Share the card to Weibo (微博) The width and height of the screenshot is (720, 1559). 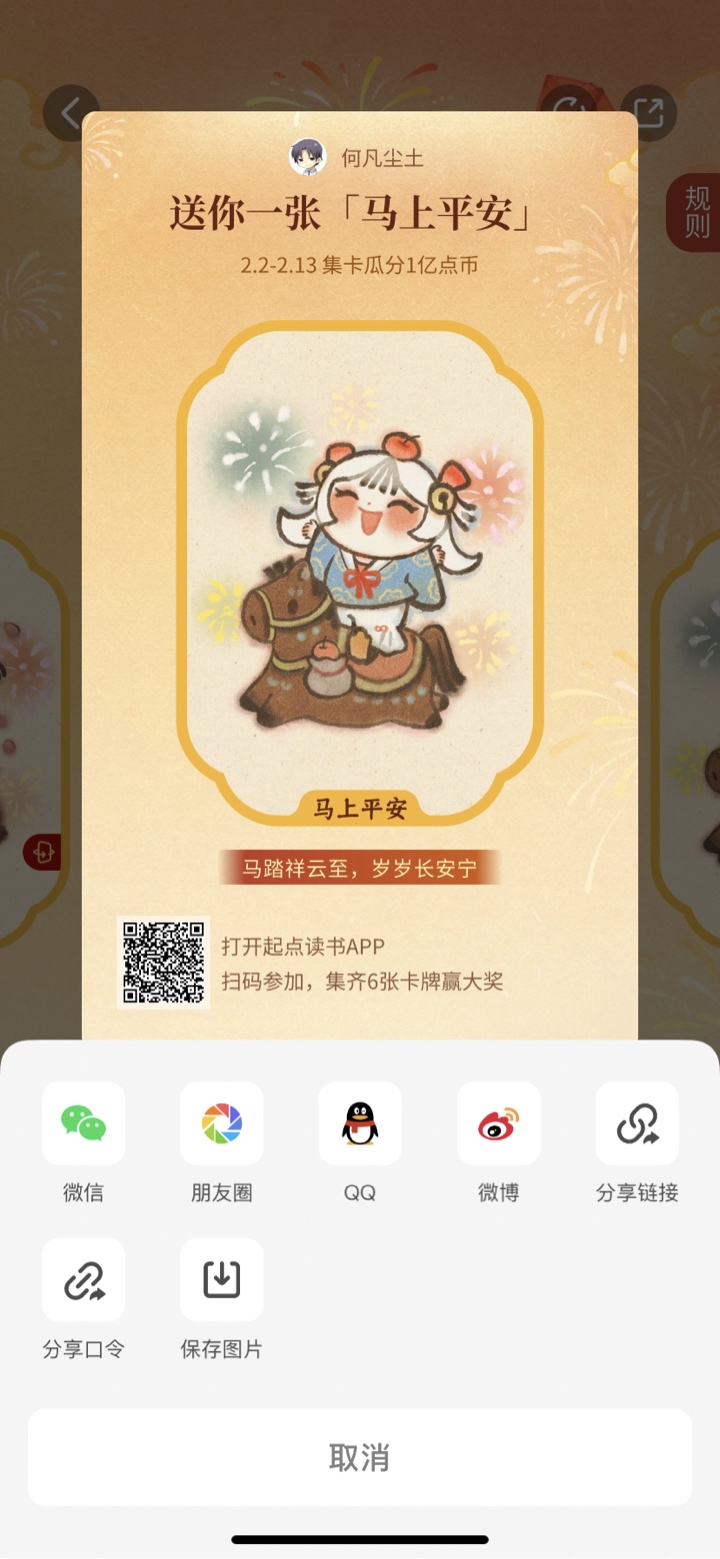[498, 1123]
